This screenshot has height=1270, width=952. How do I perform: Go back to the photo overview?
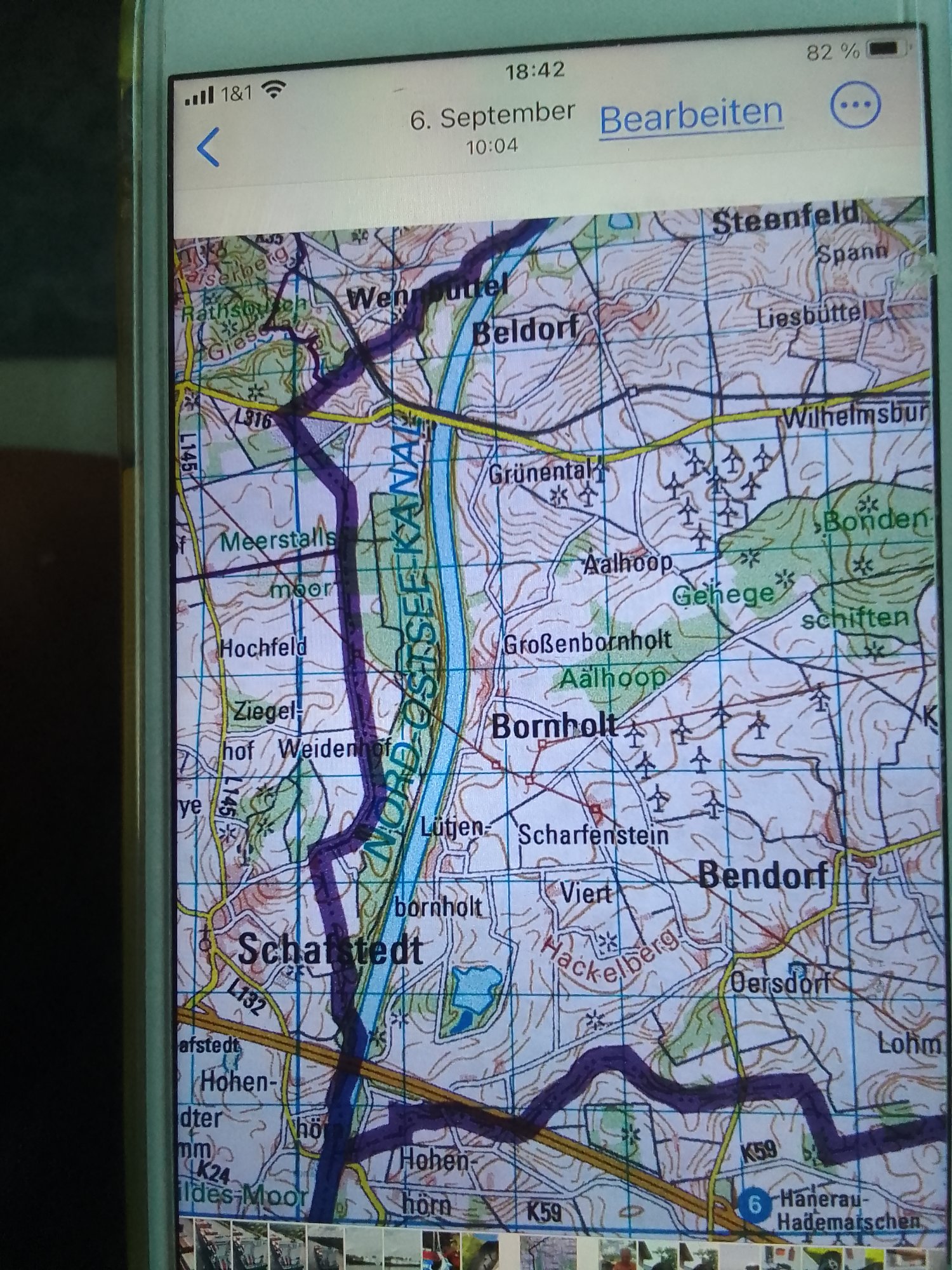pyautogui.click(x=208, y=147)
